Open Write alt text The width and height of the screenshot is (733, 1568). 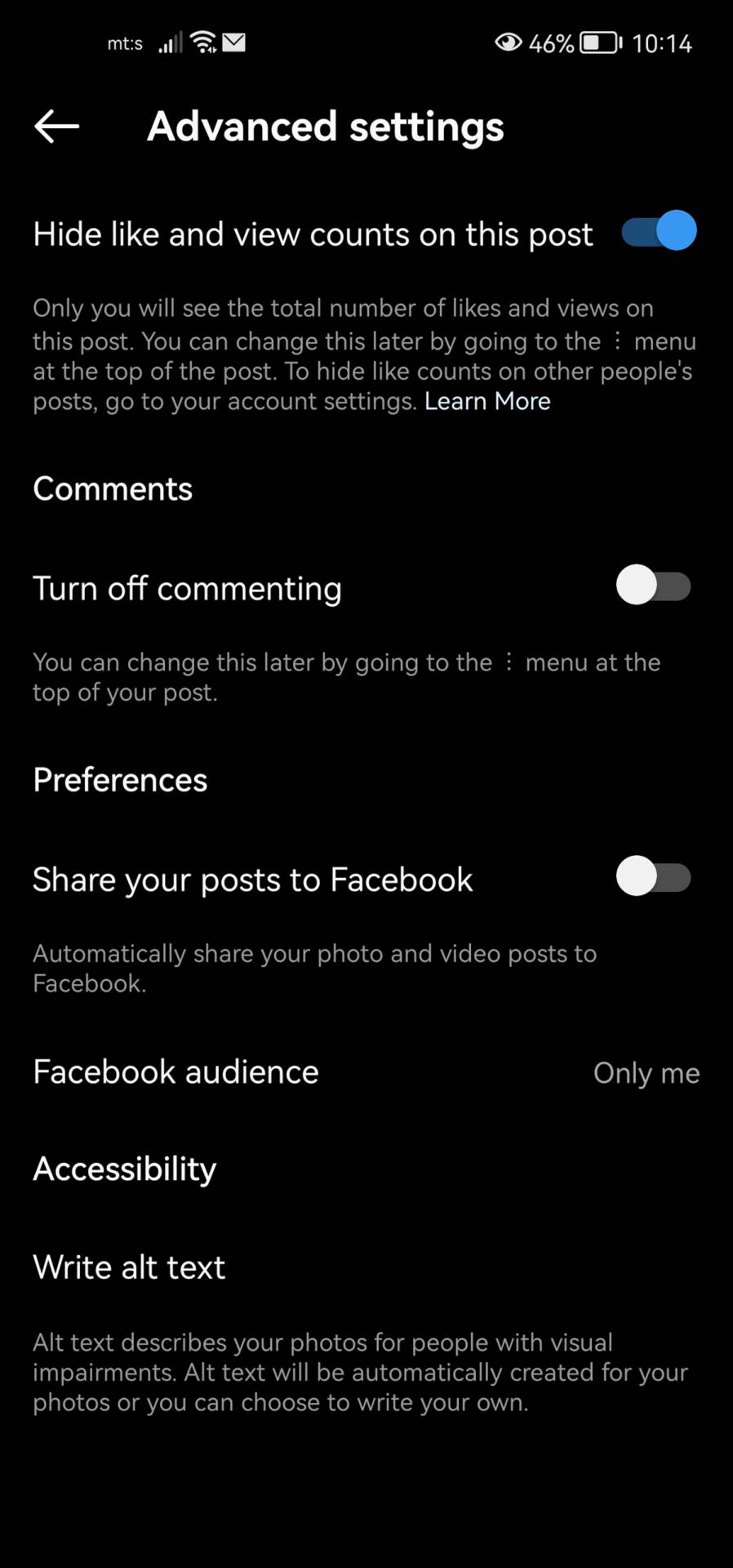tap(129, 1267)
